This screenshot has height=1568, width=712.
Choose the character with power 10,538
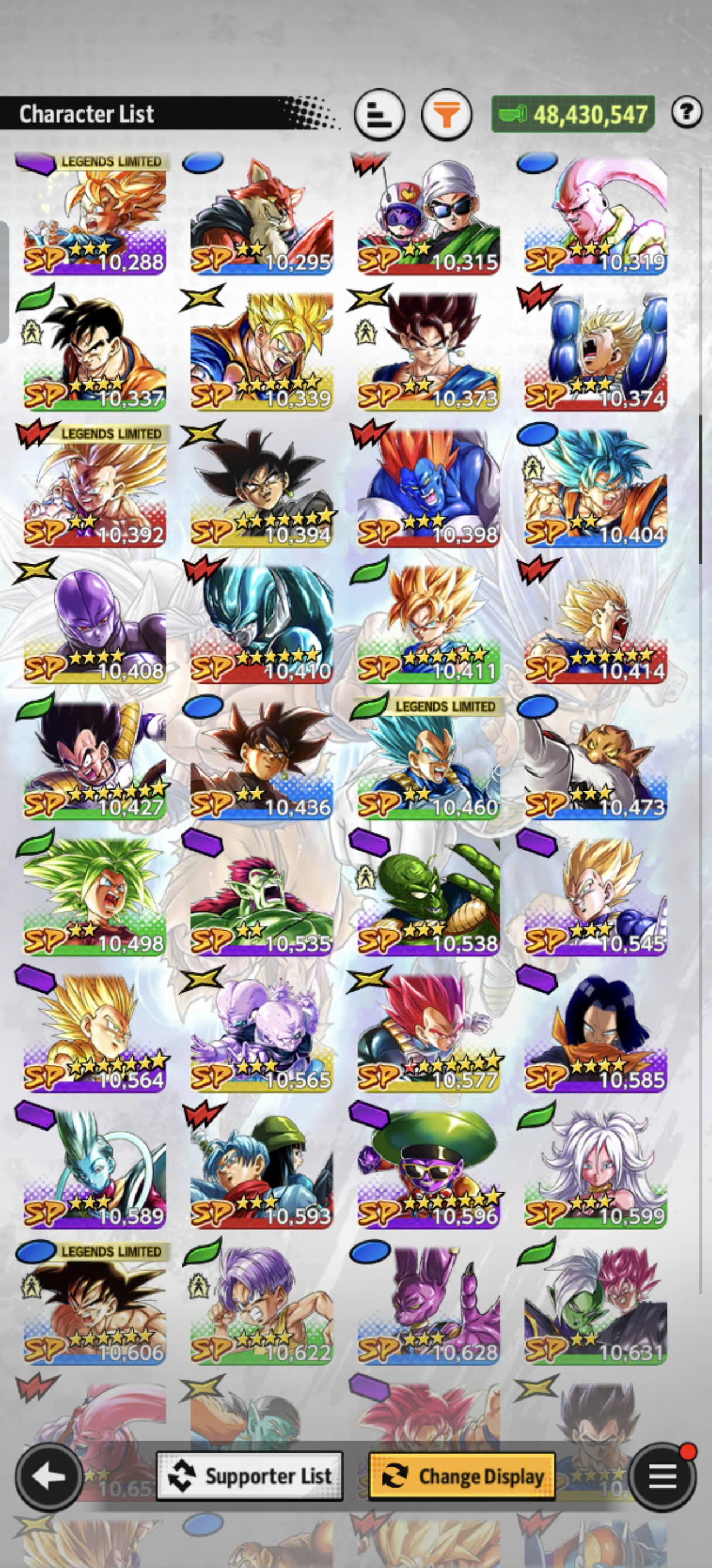(x=428, y=896)
